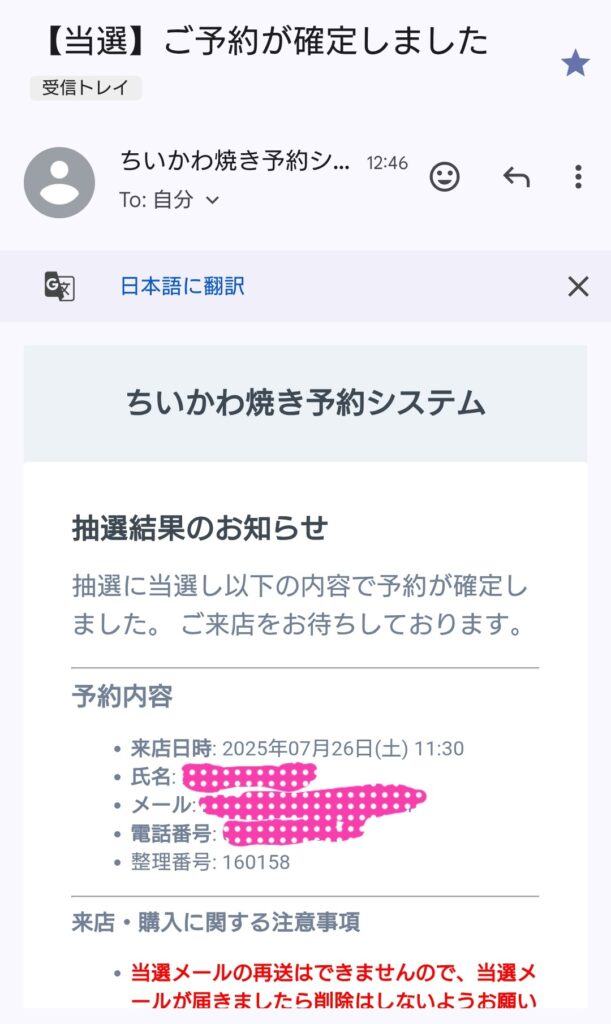
Task: Add an emoji reaction to the email
Action: pos(445,177)
